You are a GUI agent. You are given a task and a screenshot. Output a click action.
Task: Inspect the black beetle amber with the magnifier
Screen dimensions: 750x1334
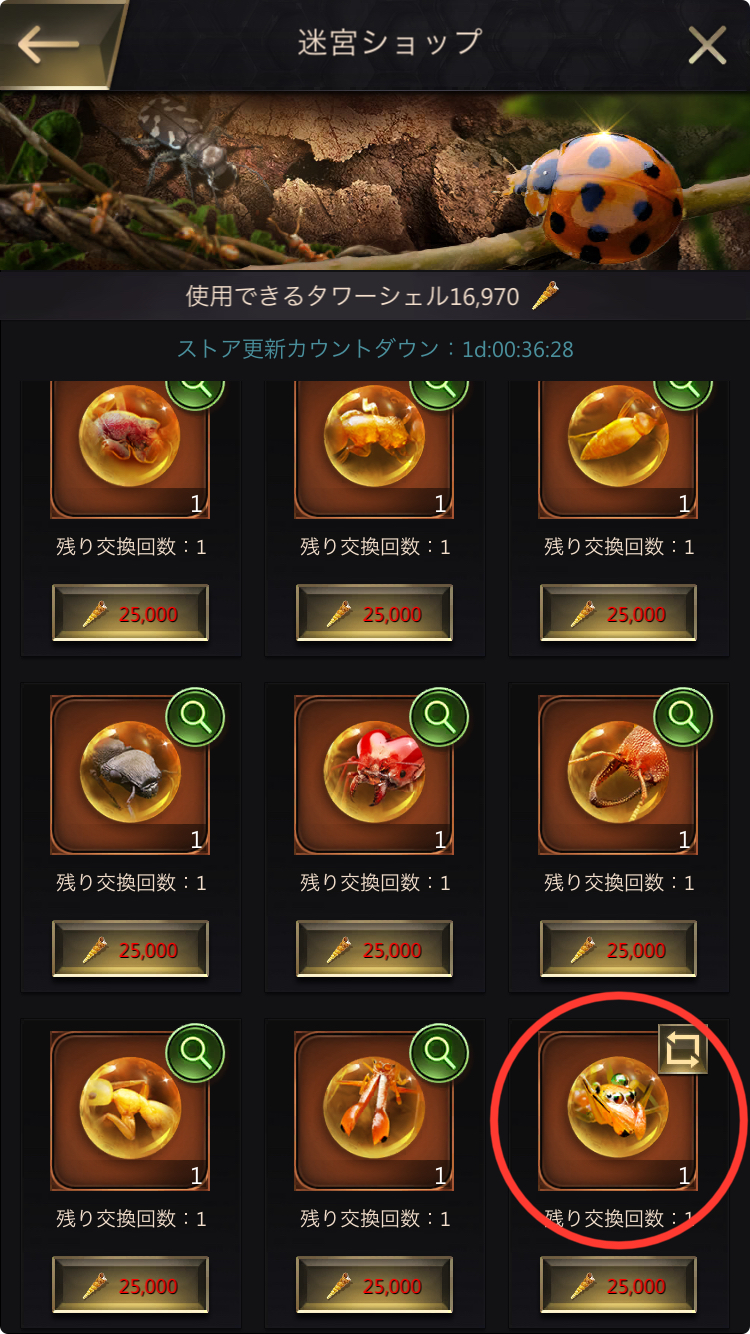(x=195, y=716)
